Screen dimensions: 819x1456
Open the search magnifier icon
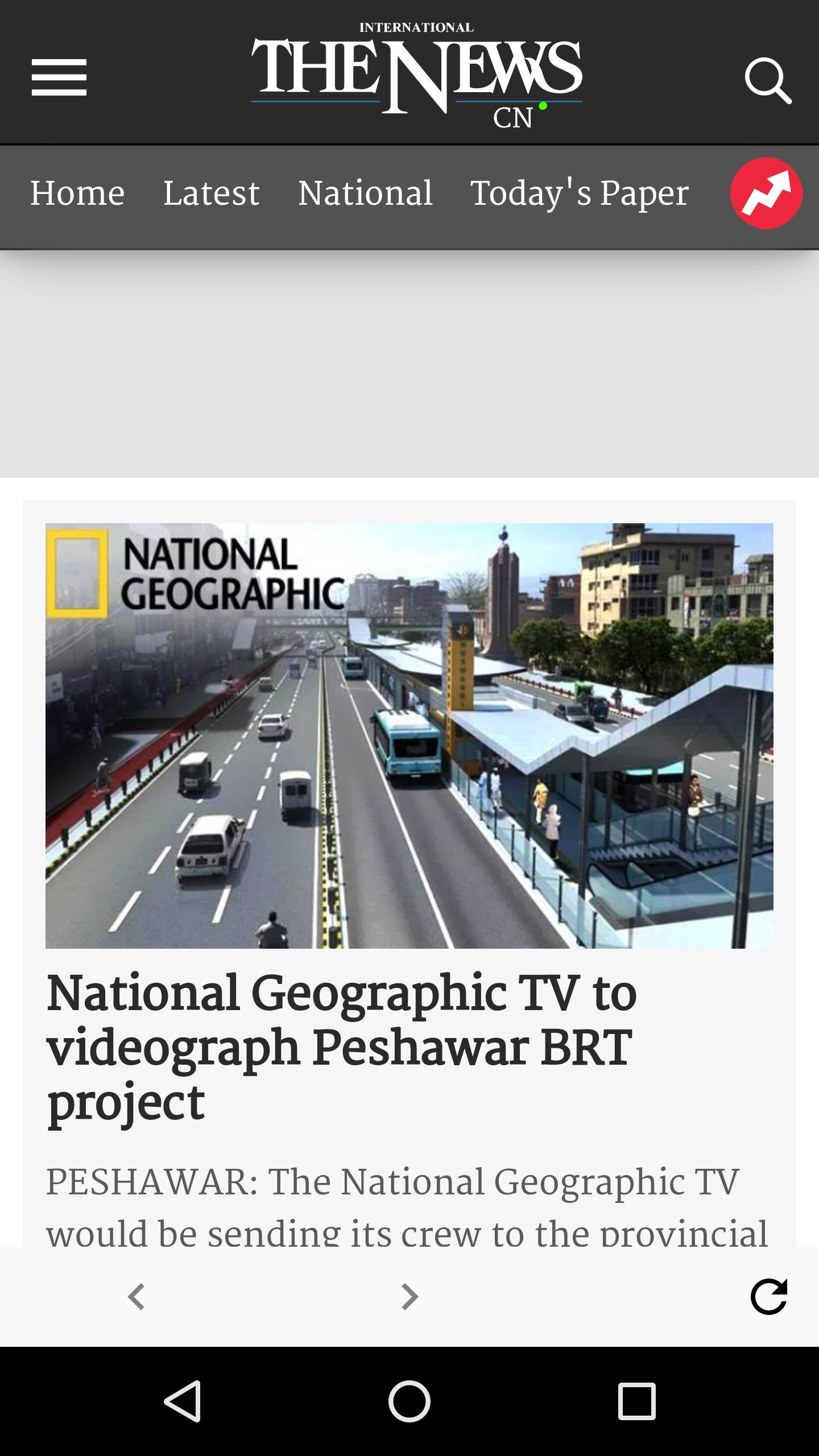pyautogui.click(x=768, y=80)
